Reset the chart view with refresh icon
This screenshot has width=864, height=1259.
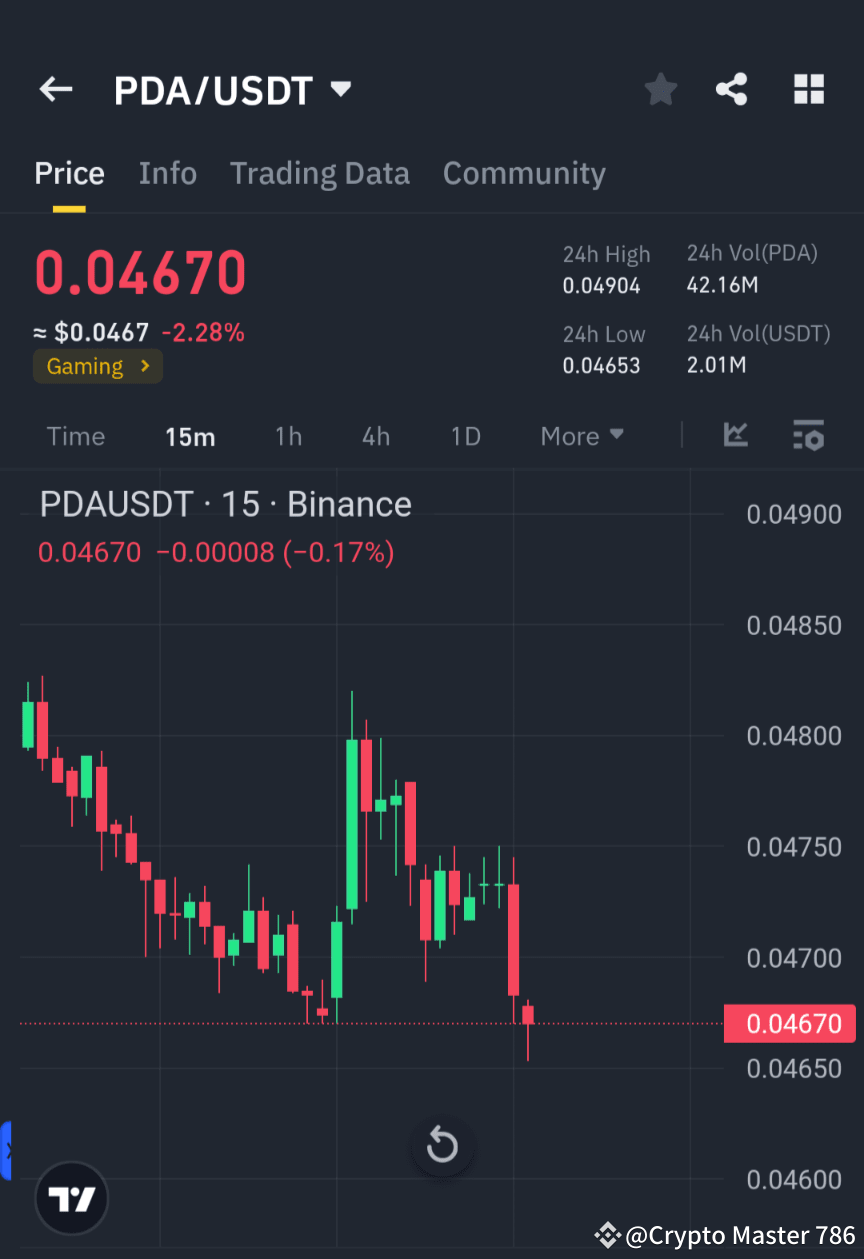point(443,1146)
